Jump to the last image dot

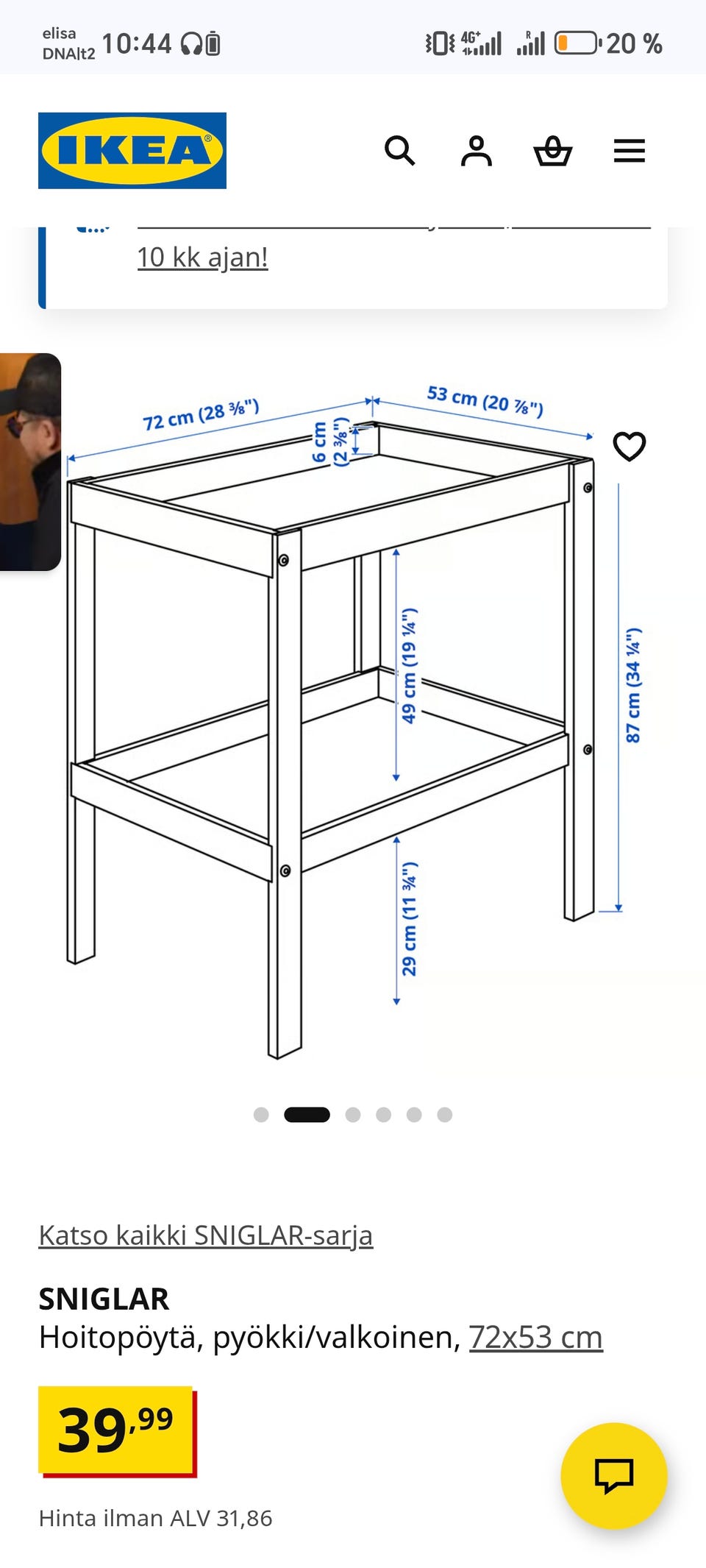pos(444,1115)
